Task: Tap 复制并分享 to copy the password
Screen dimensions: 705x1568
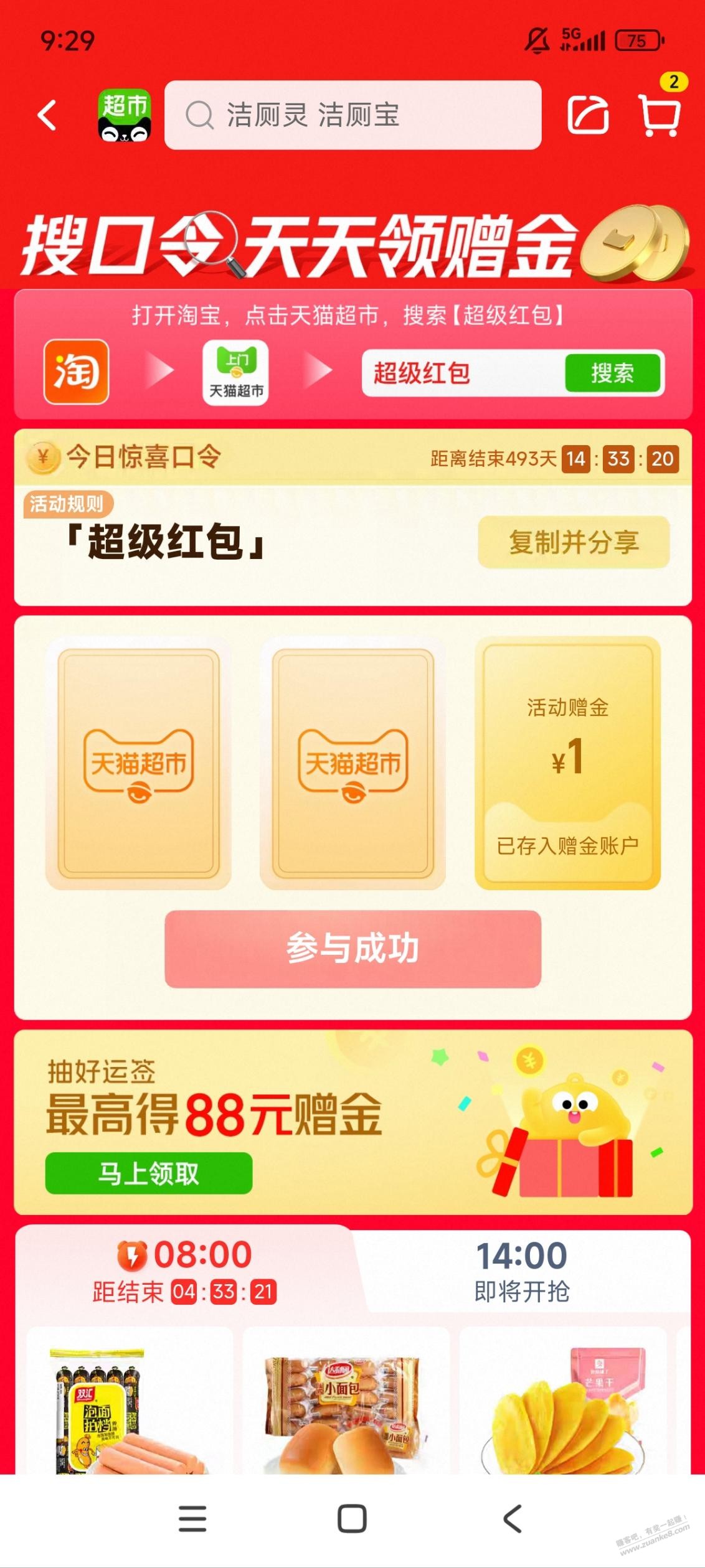Action: pyautogui.click(x=574, y=542)
